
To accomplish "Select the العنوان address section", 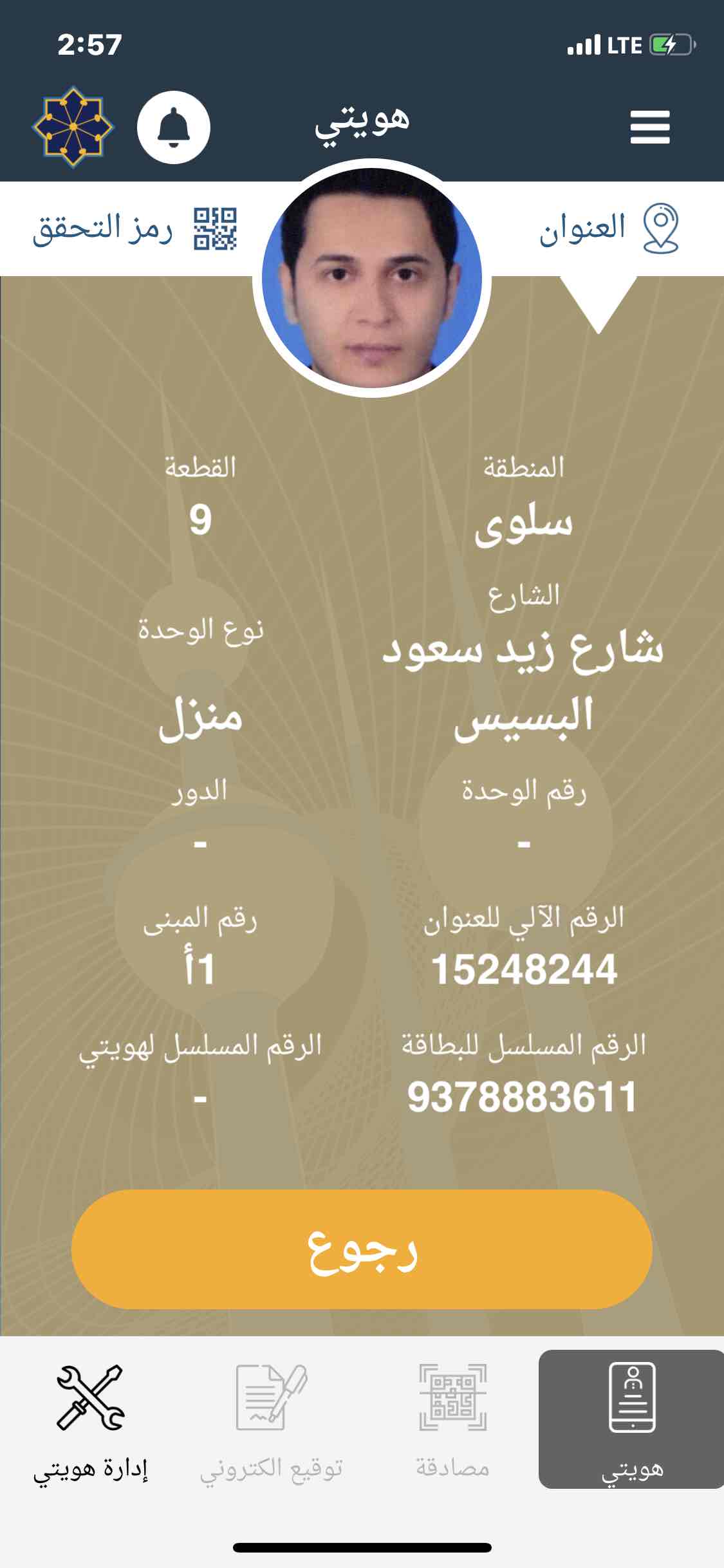I will [x=609, y=229].
